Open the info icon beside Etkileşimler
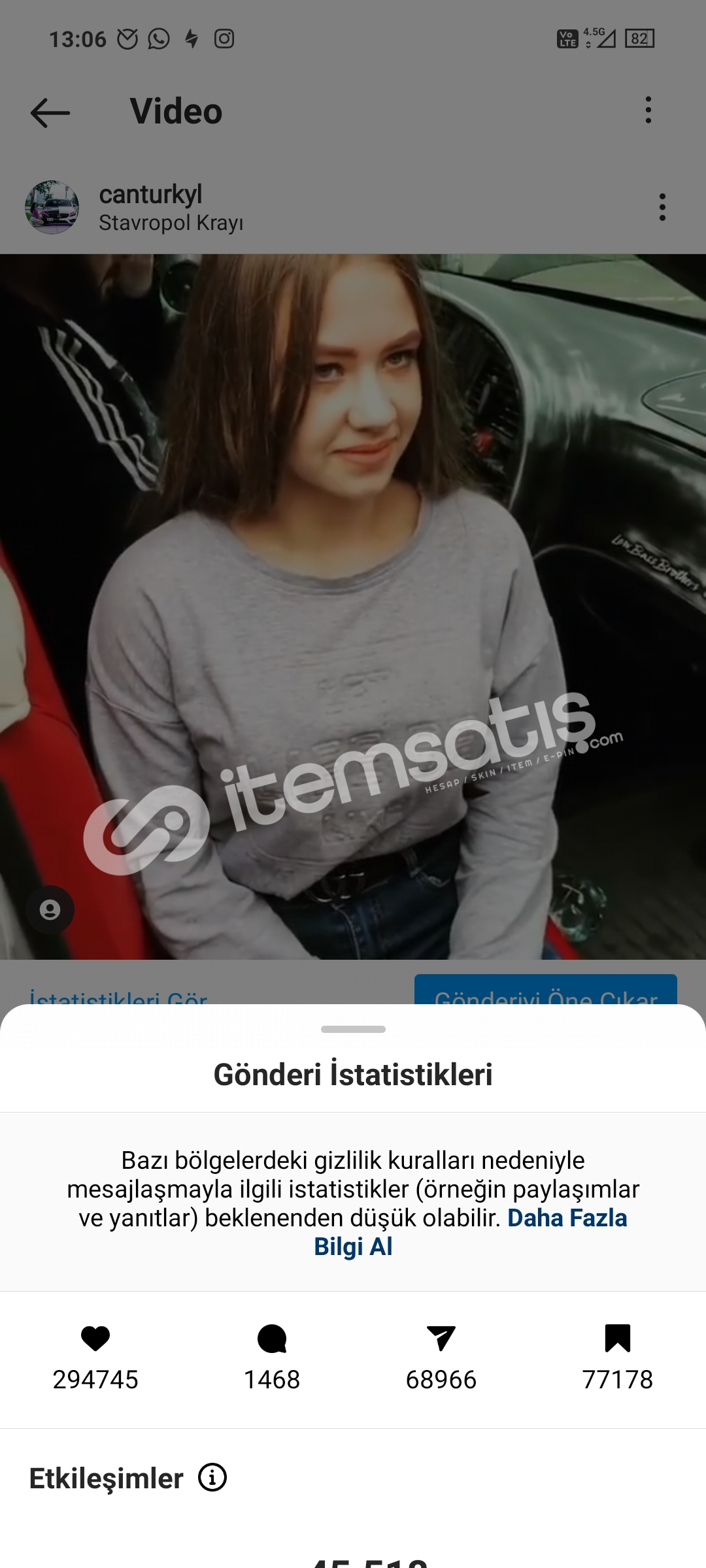 pyautogui.click(x=212, y=1477)
